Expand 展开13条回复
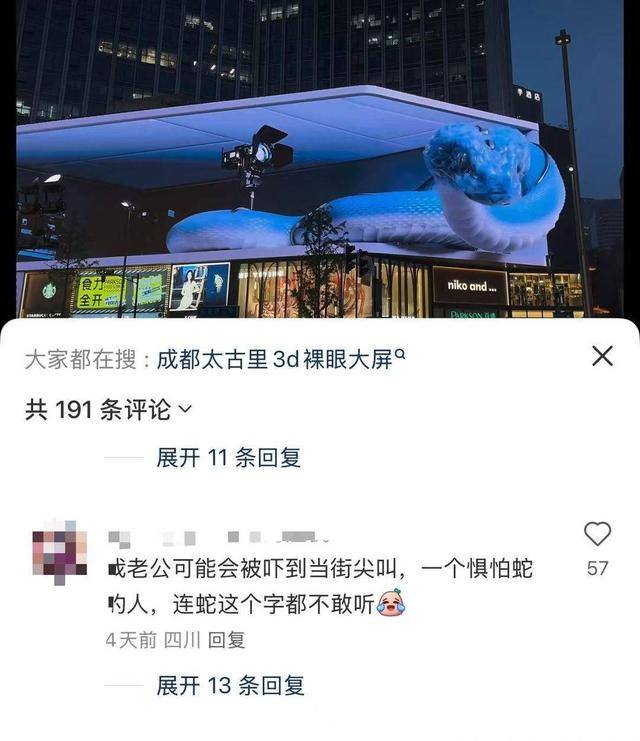 click(x=230, y=686)
